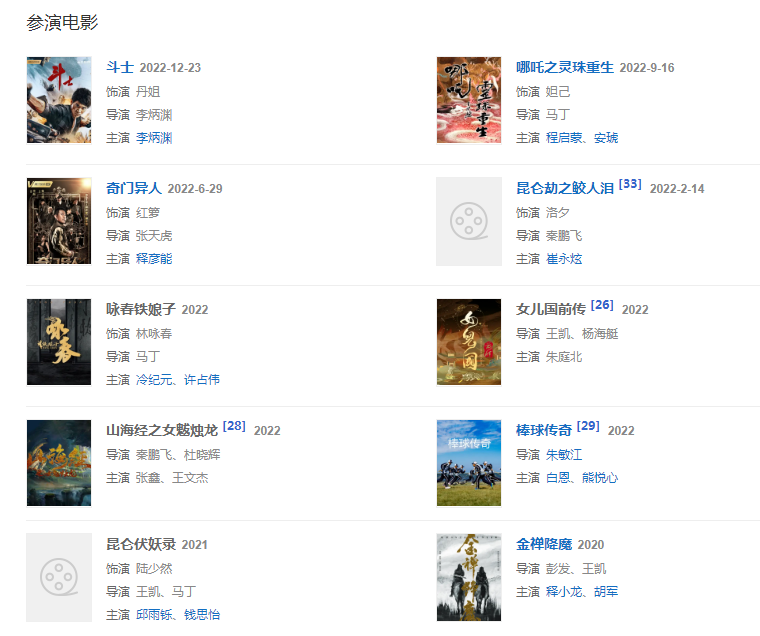The width and height of the screenshot is (760, 636).
Task: Tap the 咏春铁娘子 poster image
Action: tap(59, 342)
